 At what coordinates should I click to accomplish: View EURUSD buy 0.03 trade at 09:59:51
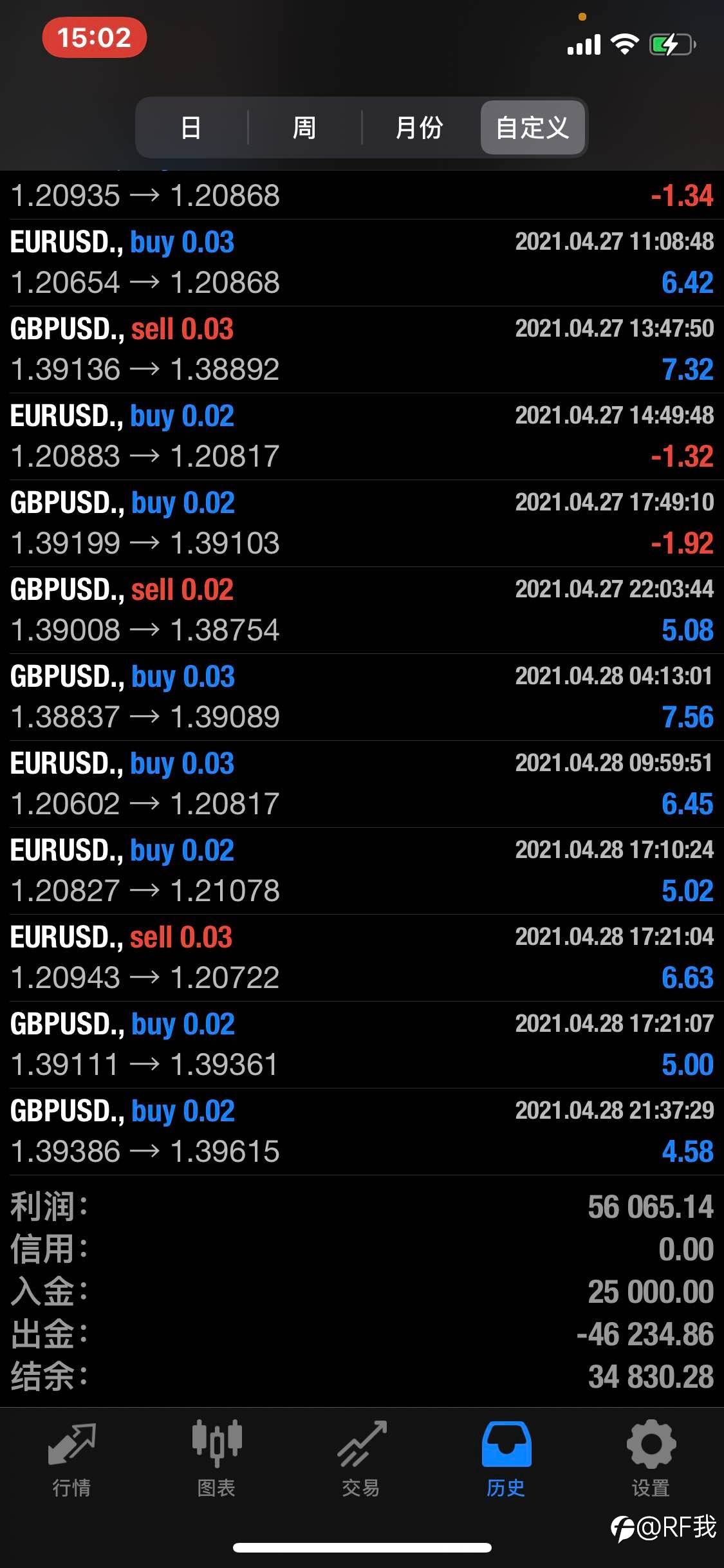[362, 784]
